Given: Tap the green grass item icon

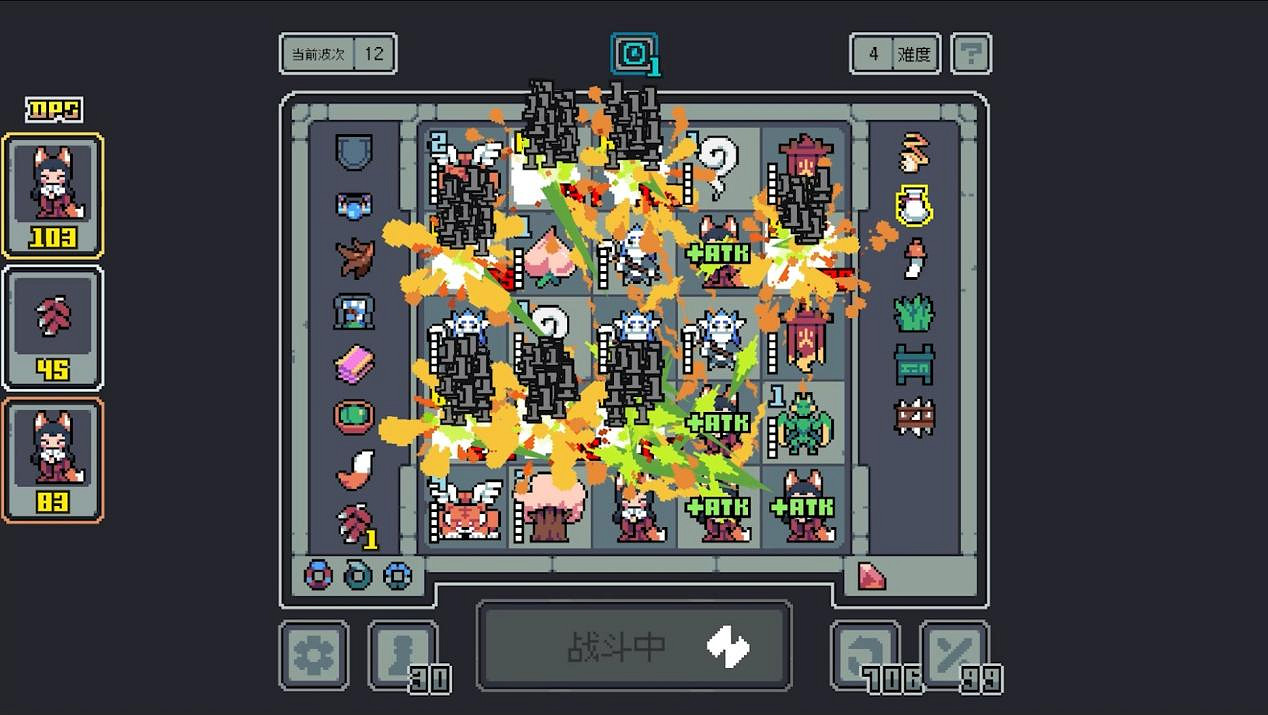Looking at the screenshot, I should [x=914, y=312].
